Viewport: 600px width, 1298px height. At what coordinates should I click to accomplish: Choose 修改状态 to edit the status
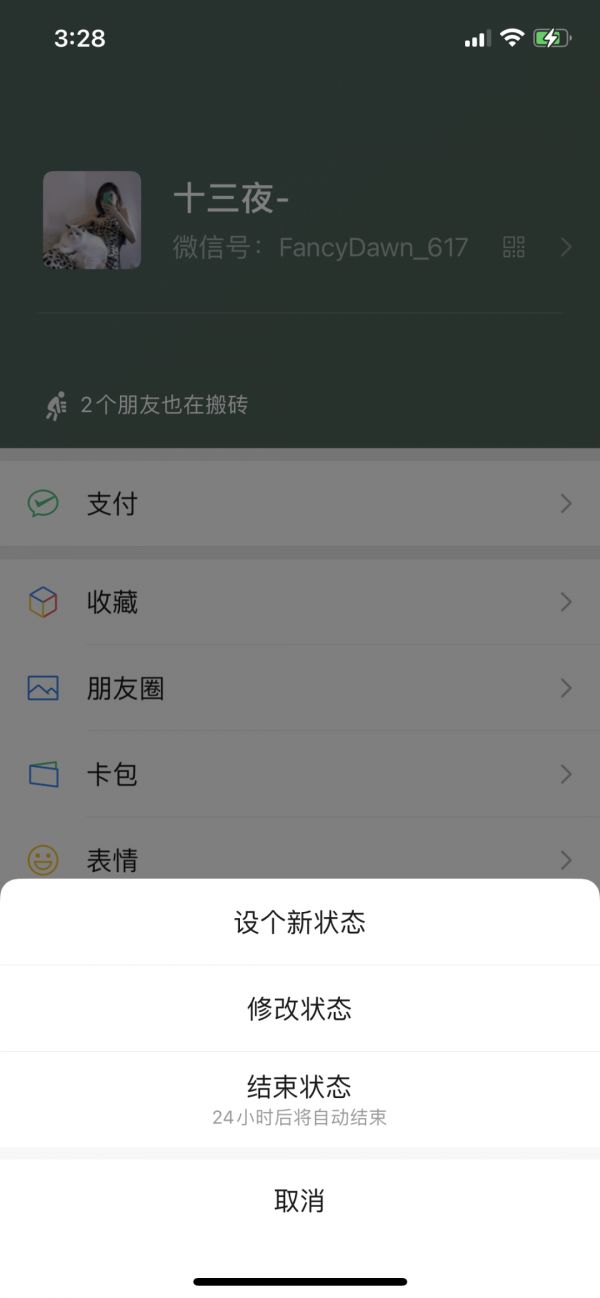tap(300, 1008)
